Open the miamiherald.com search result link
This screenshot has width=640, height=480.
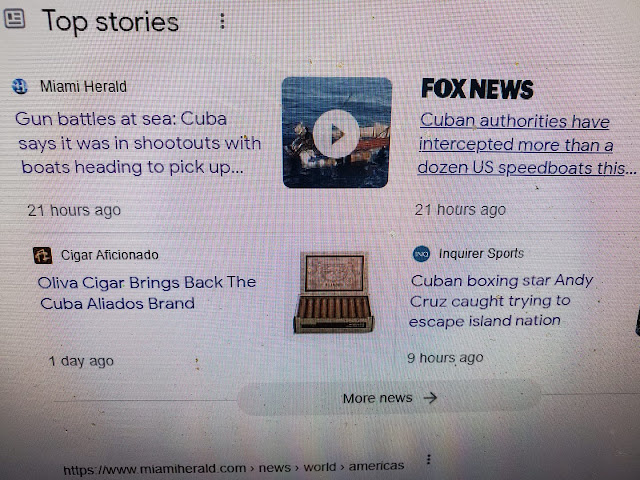235,466
